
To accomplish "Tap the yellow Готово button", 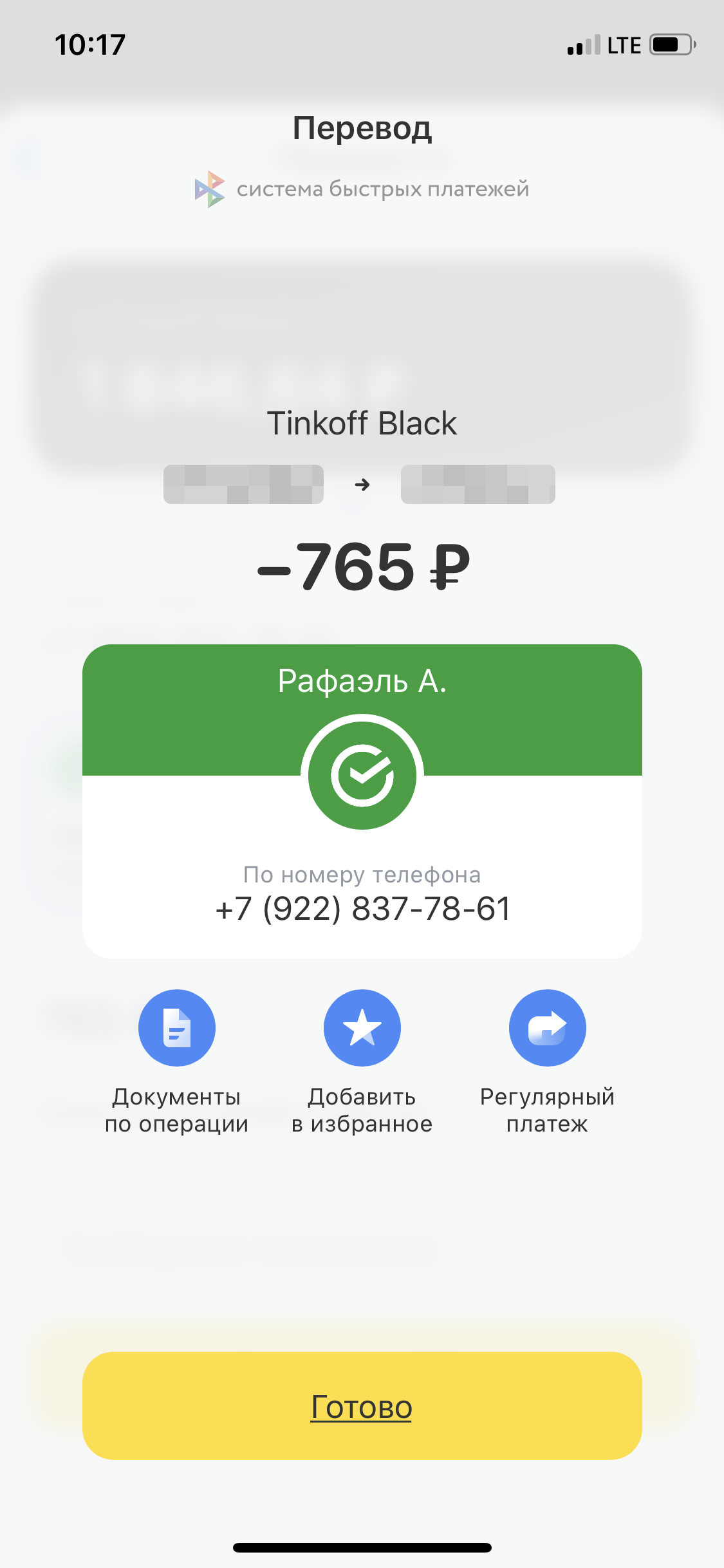I will [362, 1406].
